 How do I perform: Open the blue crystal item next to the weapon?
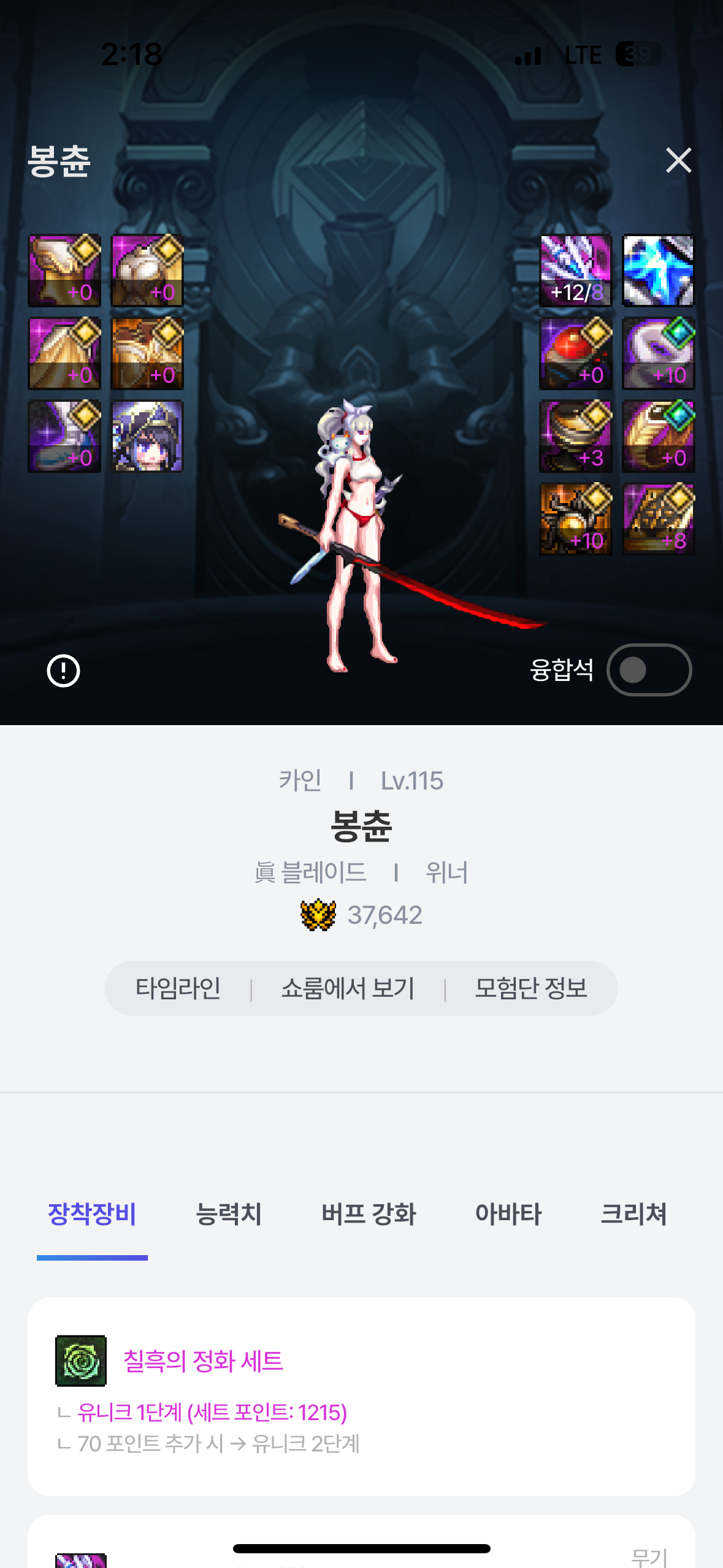(x=658, y=271)
